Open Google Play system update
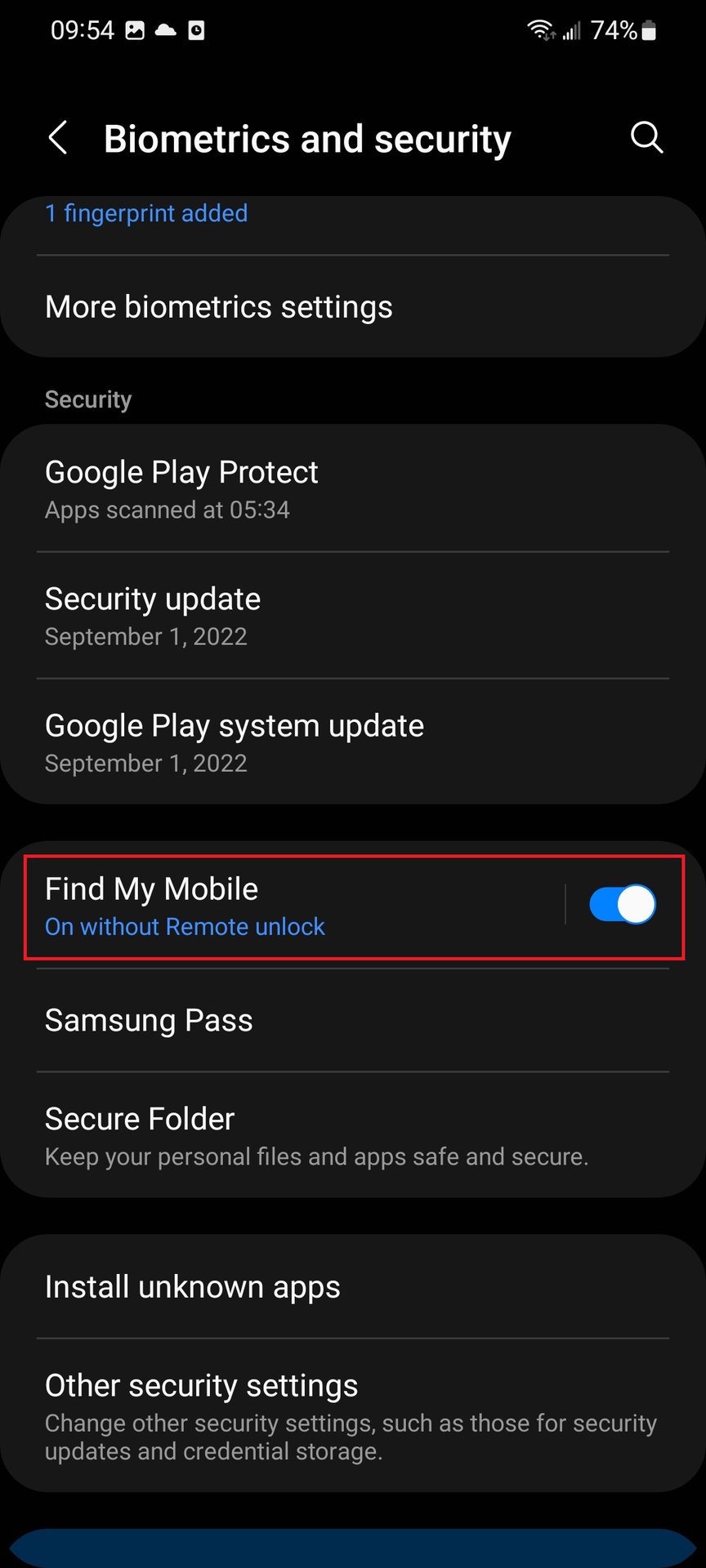The height and width of the screenshot is (1568, 706). 353,742
